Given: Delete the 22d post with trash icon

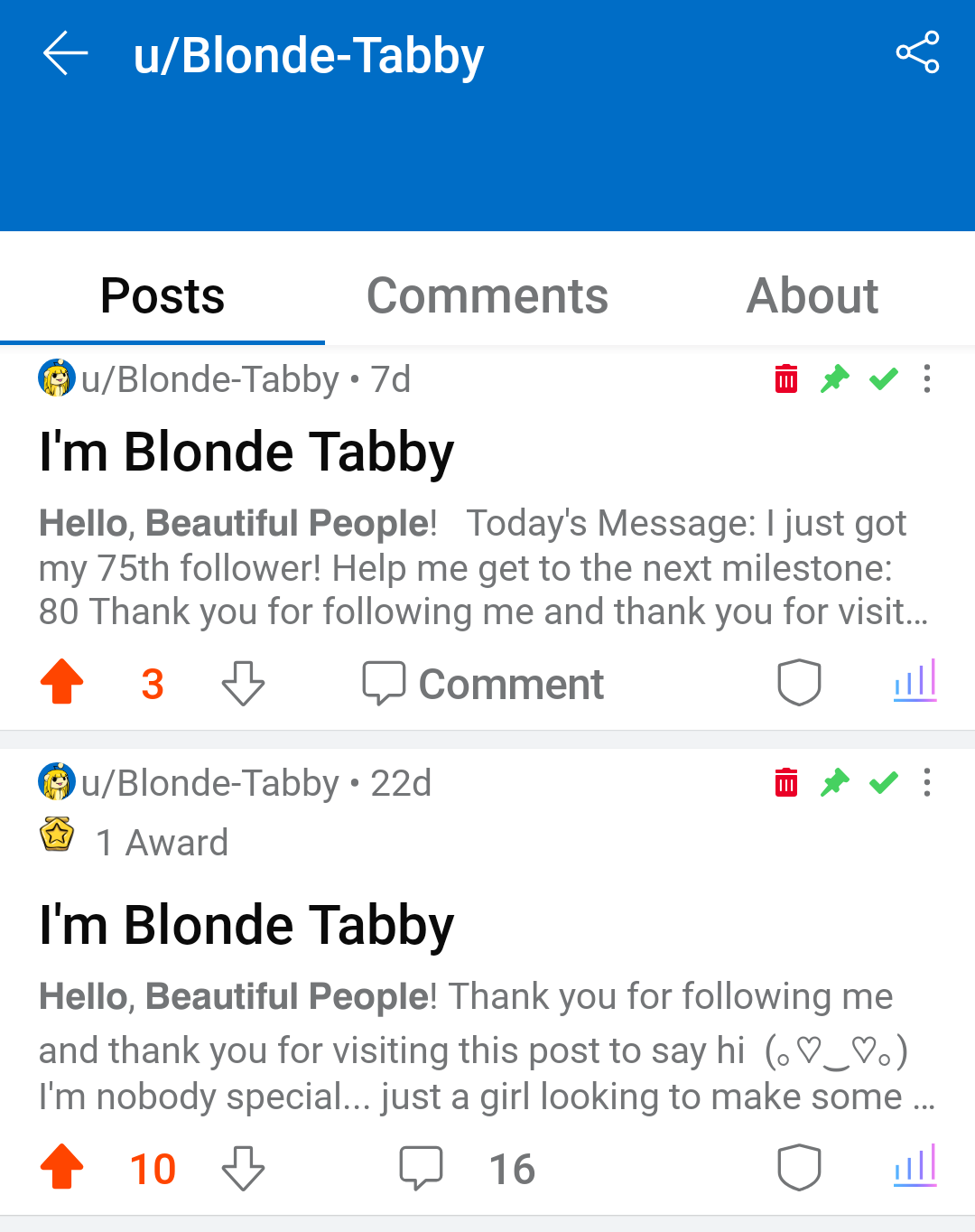Looking at the screenshot, I should click(x=786, y=782).
